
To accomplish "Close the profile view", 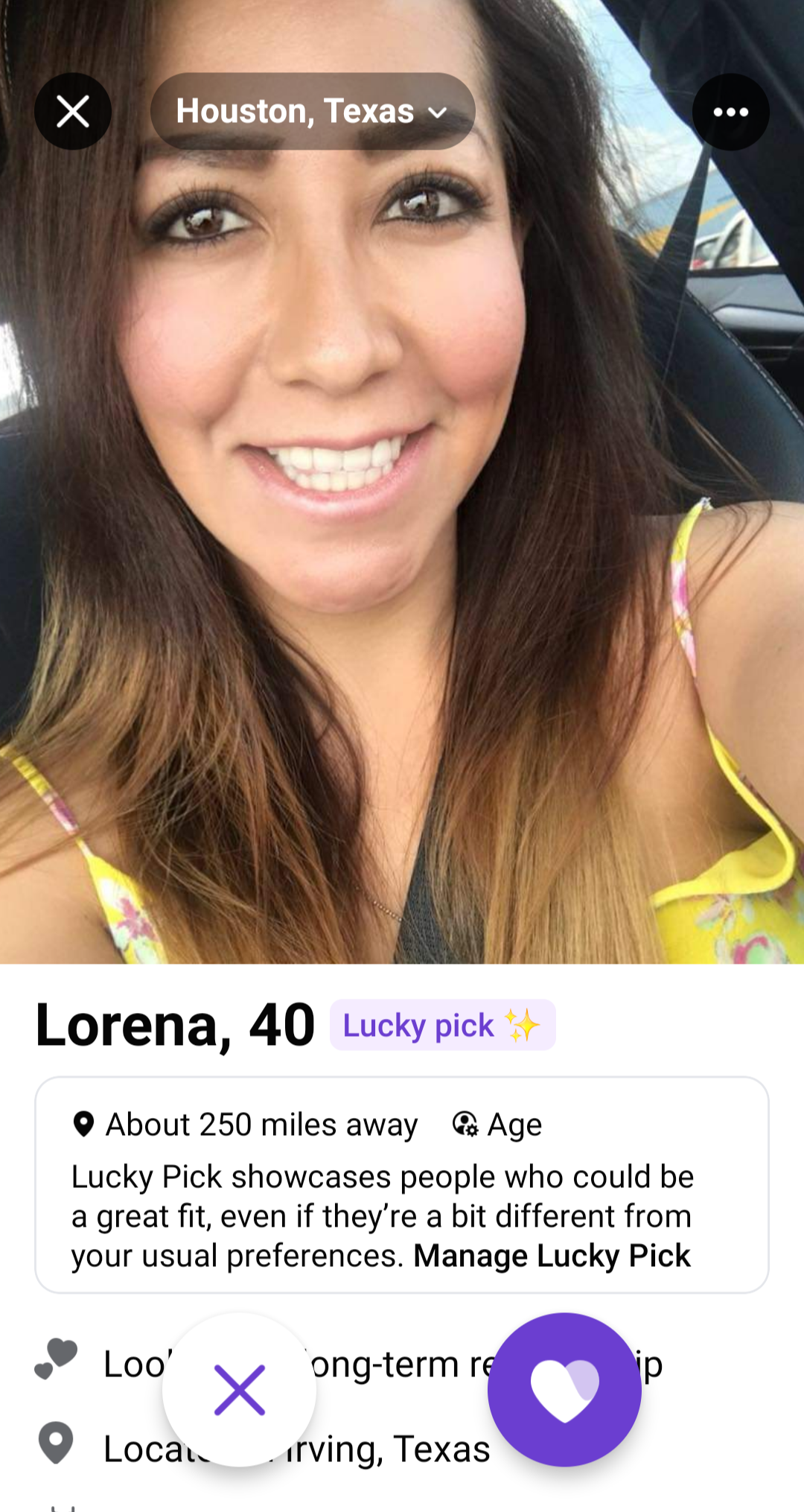I will 73,112.
